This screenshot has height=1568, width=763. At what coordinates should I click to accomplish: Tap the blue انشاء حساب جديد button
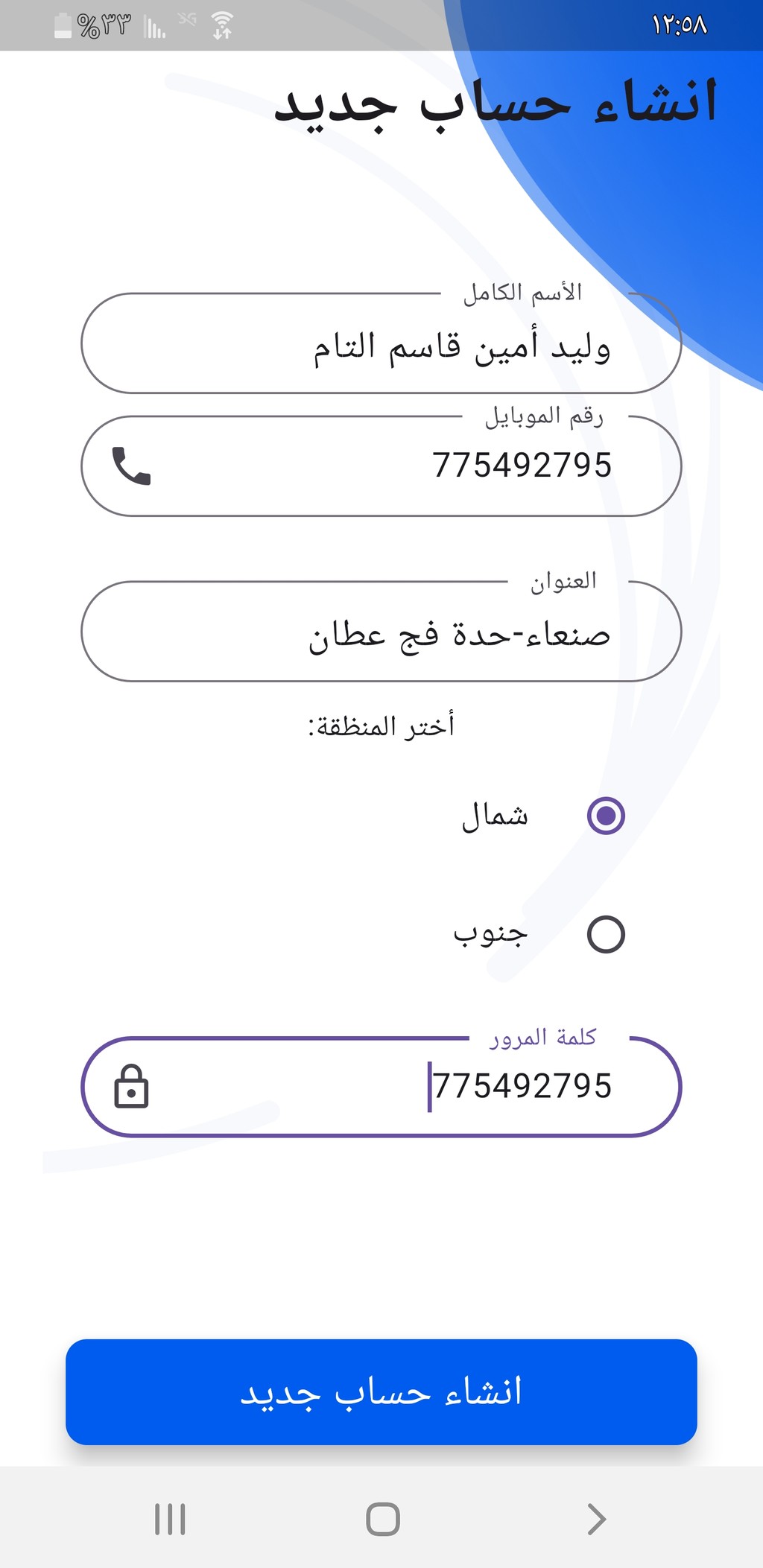click(381, 1392)
